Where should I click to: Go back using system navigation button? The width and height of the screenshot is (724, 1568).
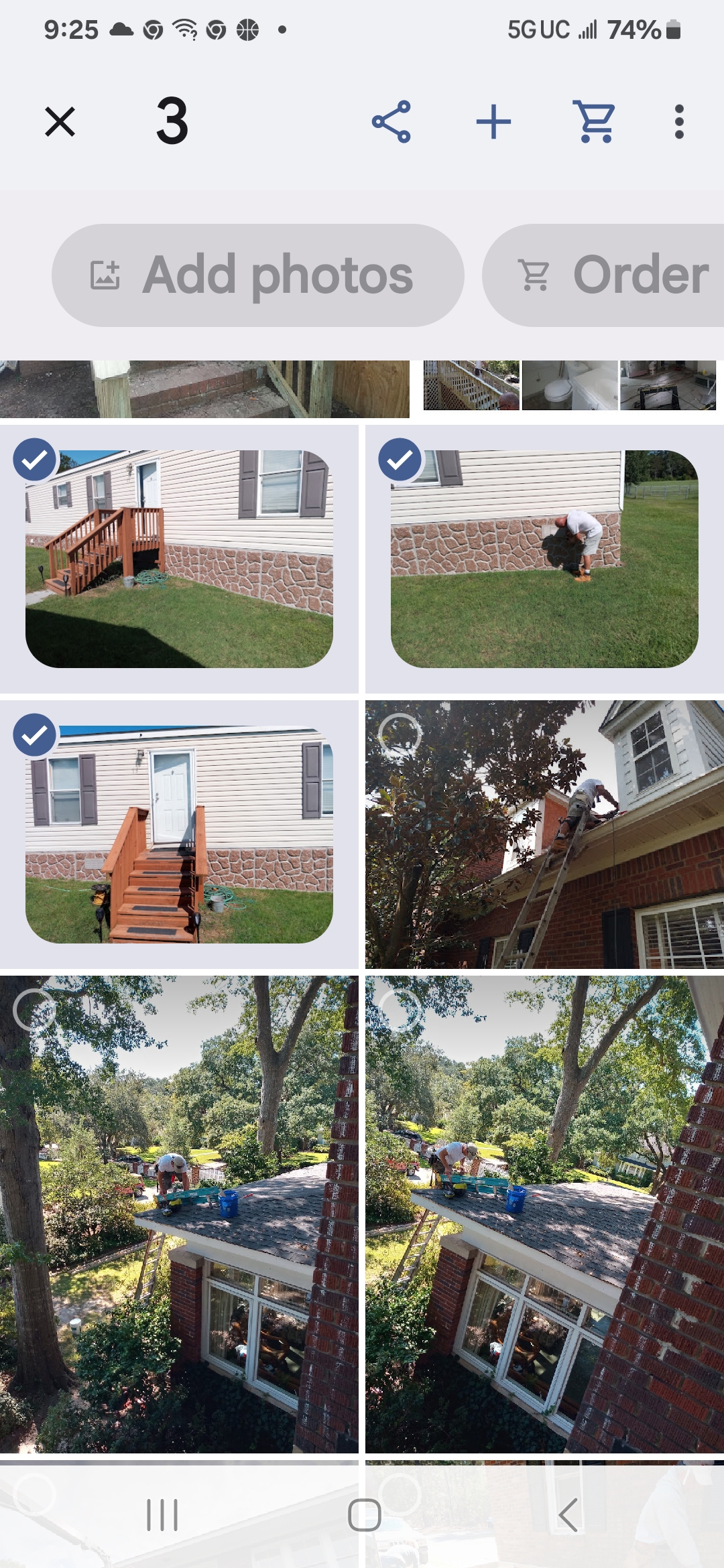click(567, 1515)
